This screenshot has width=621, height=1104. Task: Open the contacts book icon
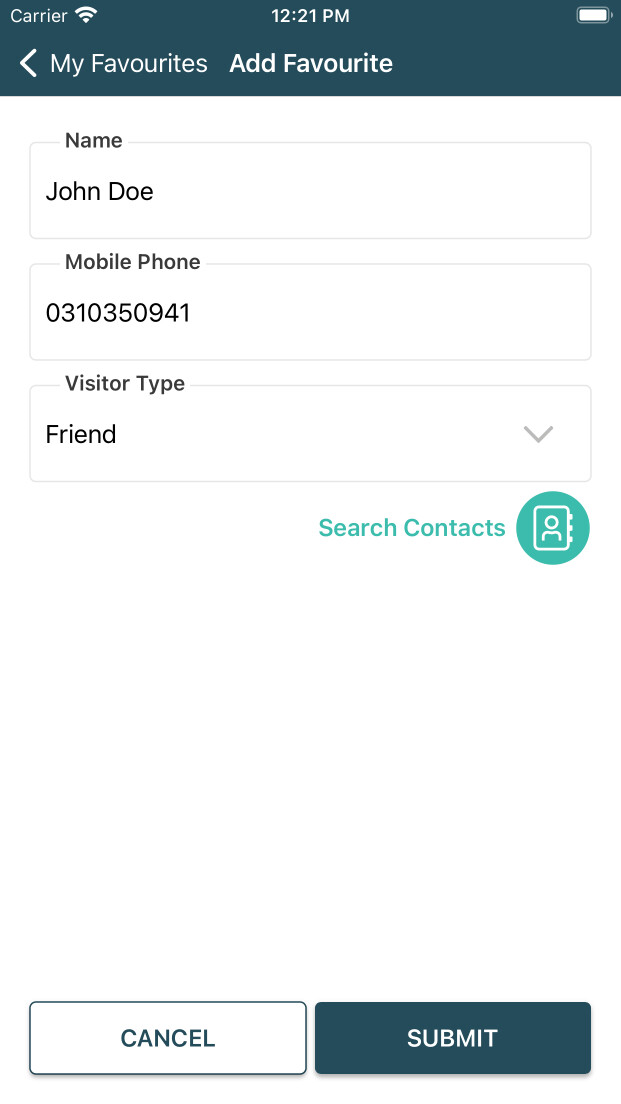553,528
